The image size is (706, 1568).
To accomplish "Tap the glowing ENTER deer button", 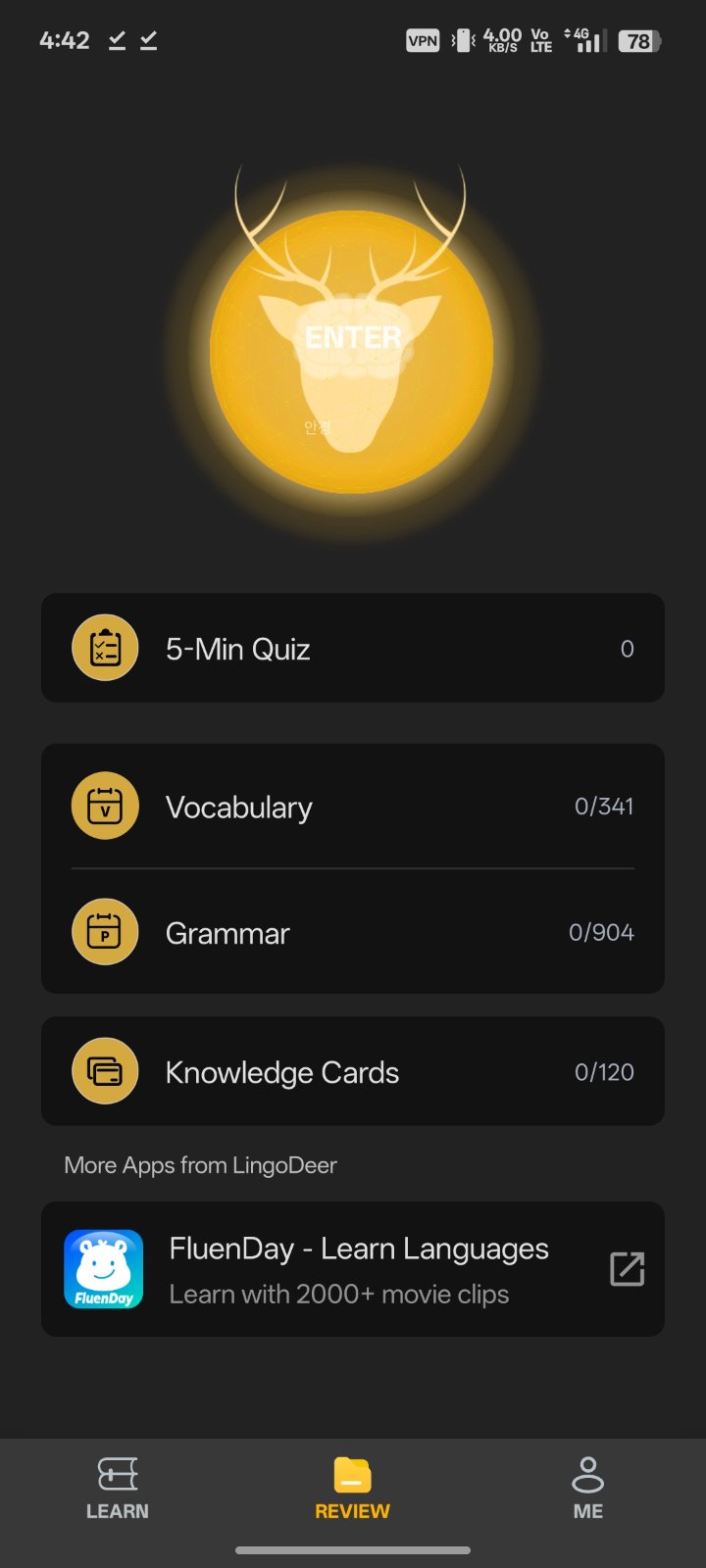I will (x=352, y=351).
